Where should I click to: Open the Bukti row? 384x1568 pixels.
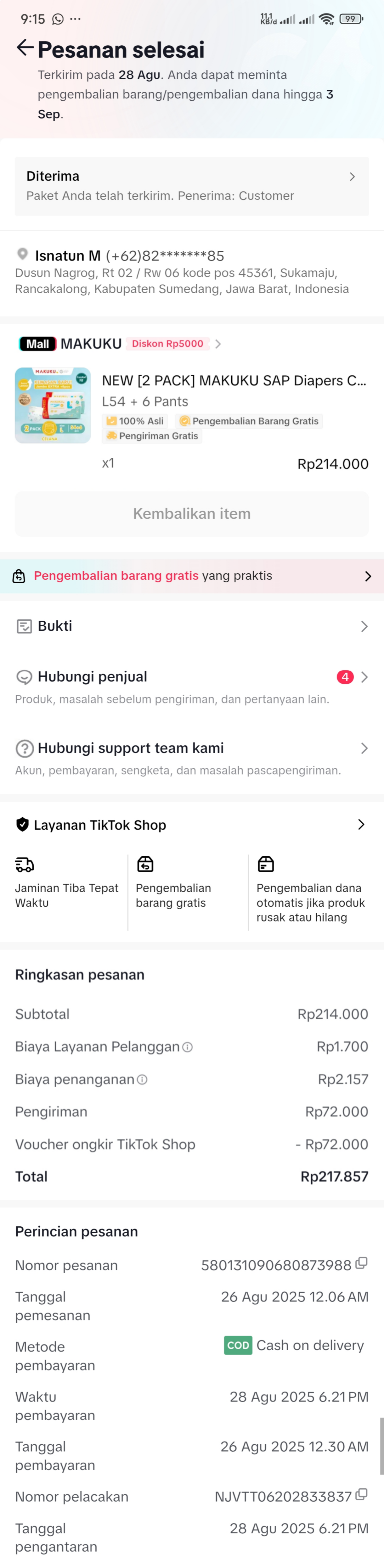[192, 626]
